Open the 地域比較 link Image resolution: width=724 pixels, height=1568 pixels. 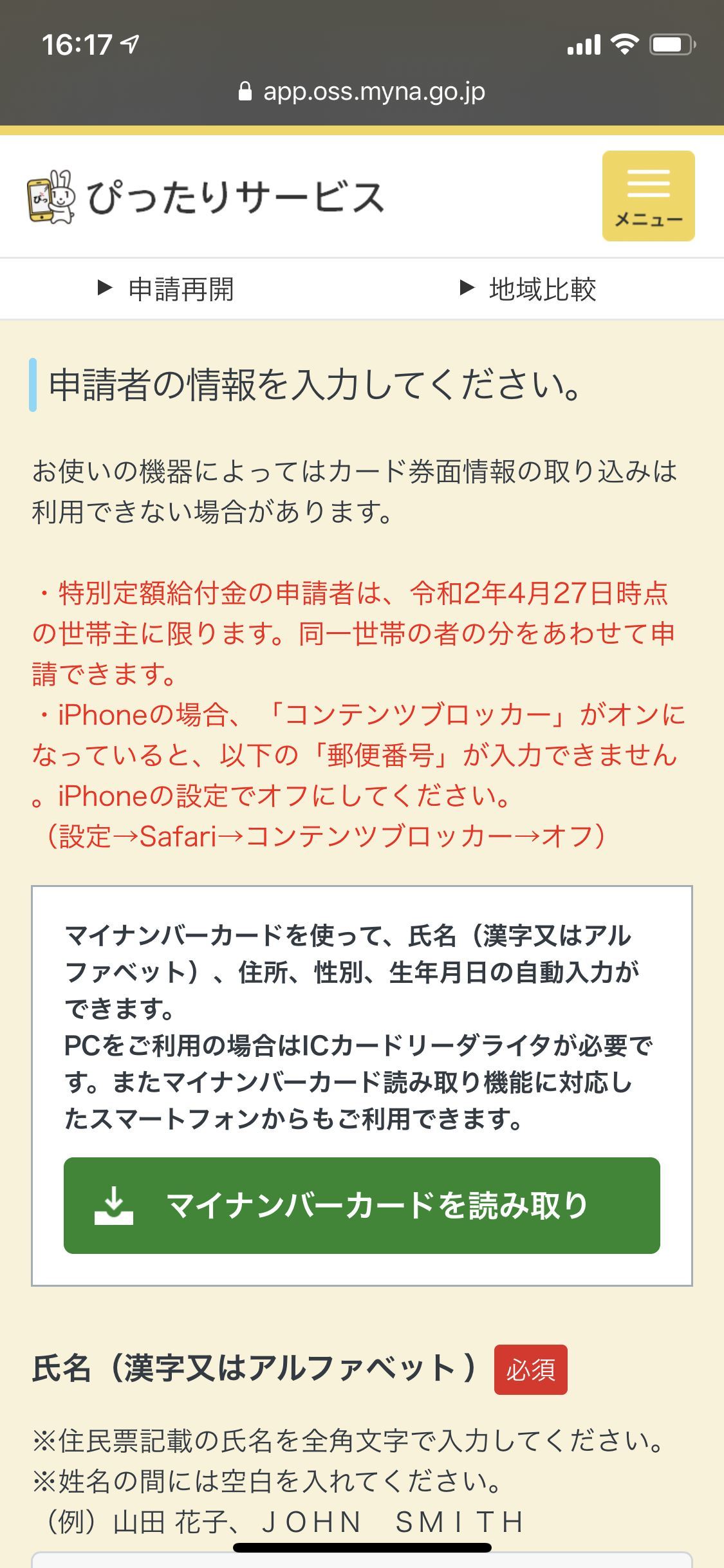click(528, 289)
